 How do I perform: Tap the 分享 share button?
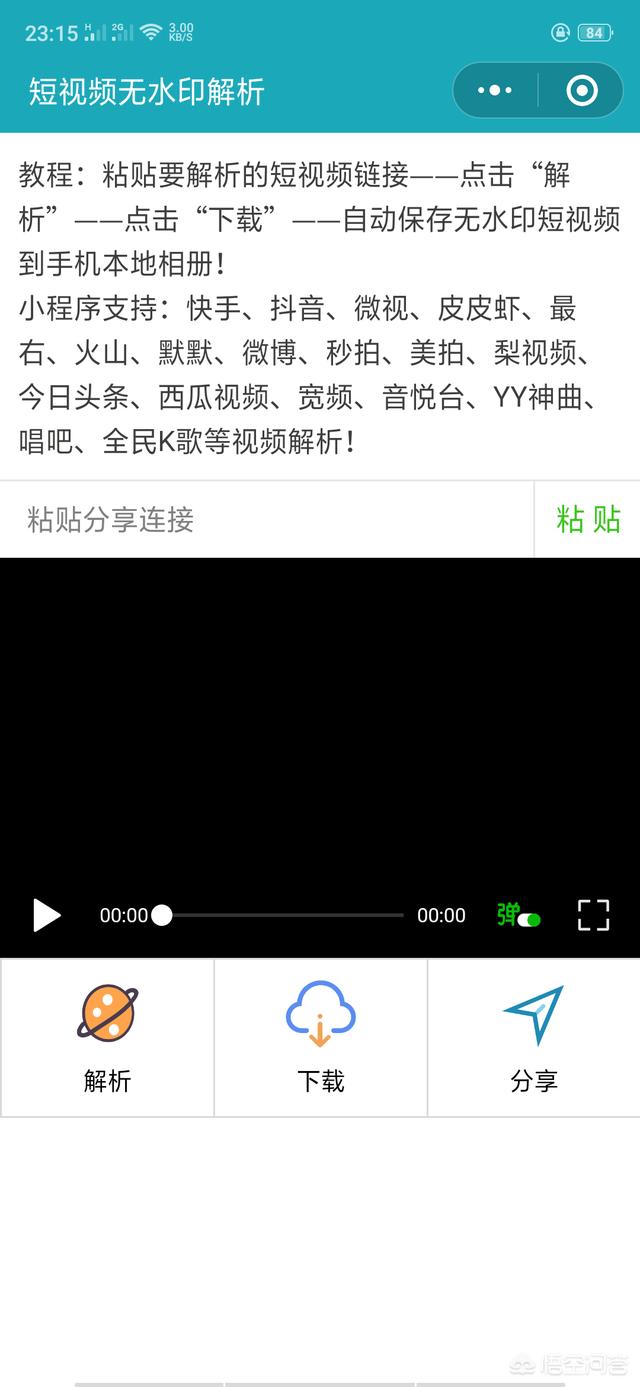pyautogui.click(x=534, y=1038)
